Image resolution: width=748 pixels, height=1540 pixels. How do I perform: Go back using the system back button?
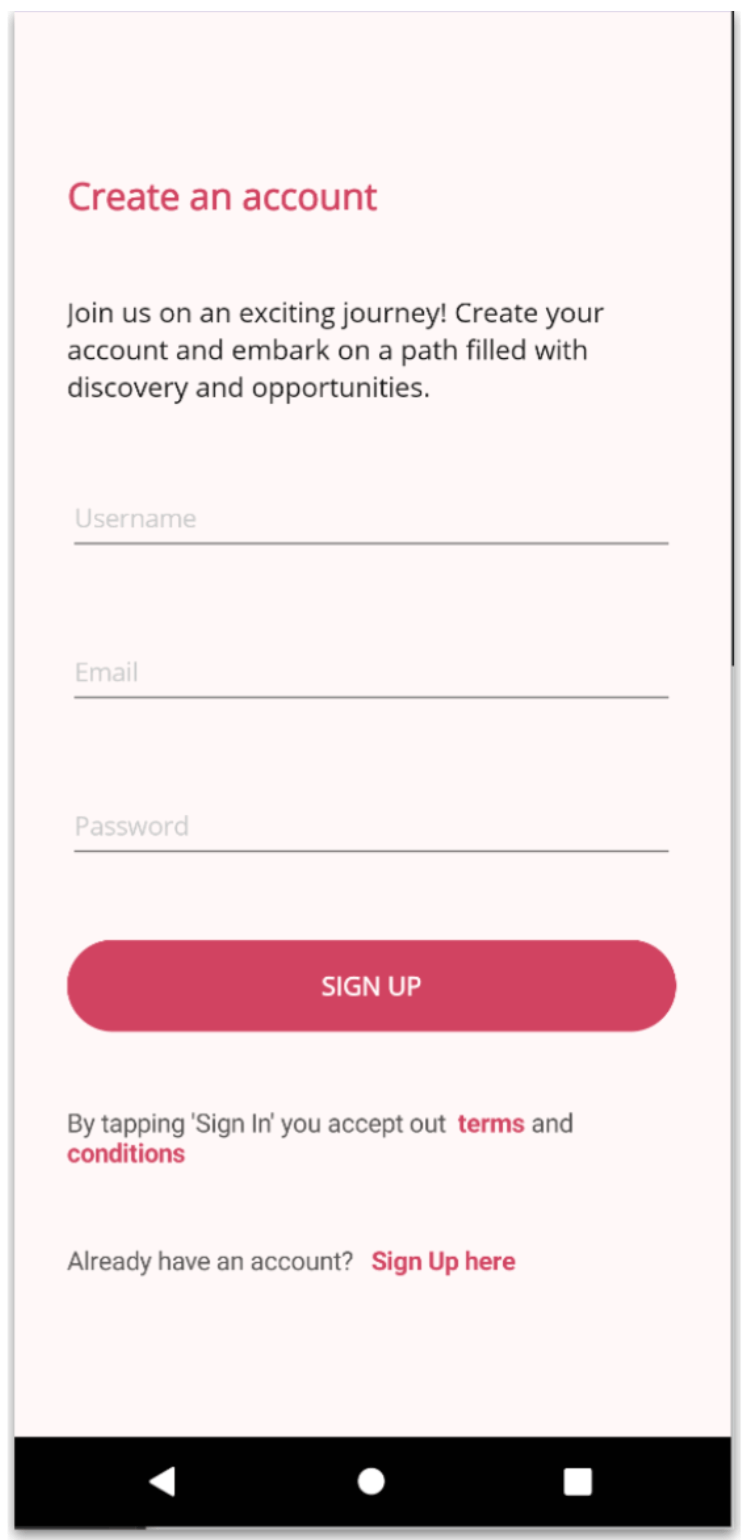click(x=162, y=1481)
